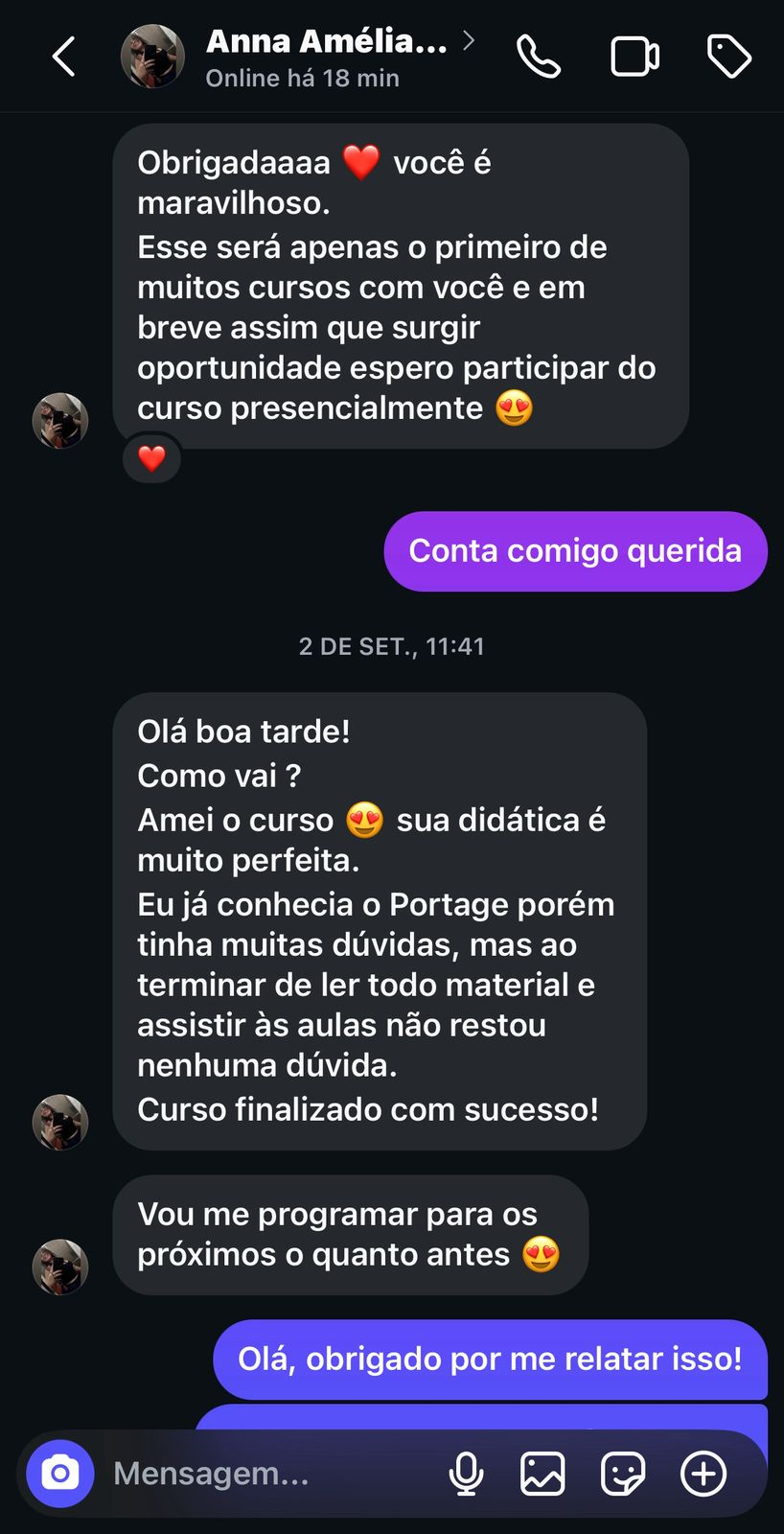Open the camera to send a photo
The height and width of the screenshot is (1534, 784).
pyautogui.click(x=59, y=1474)
